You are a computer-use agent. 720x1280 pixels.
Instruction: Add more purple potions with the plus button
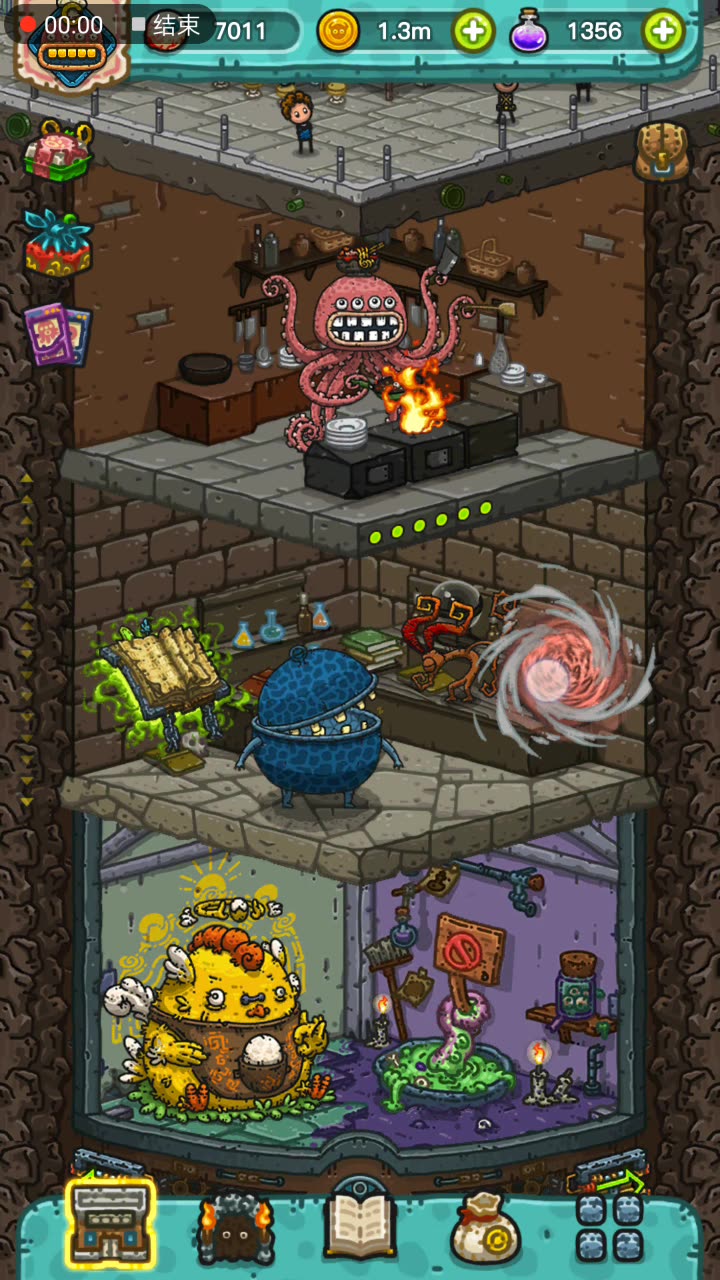click(x=663, y=31)
